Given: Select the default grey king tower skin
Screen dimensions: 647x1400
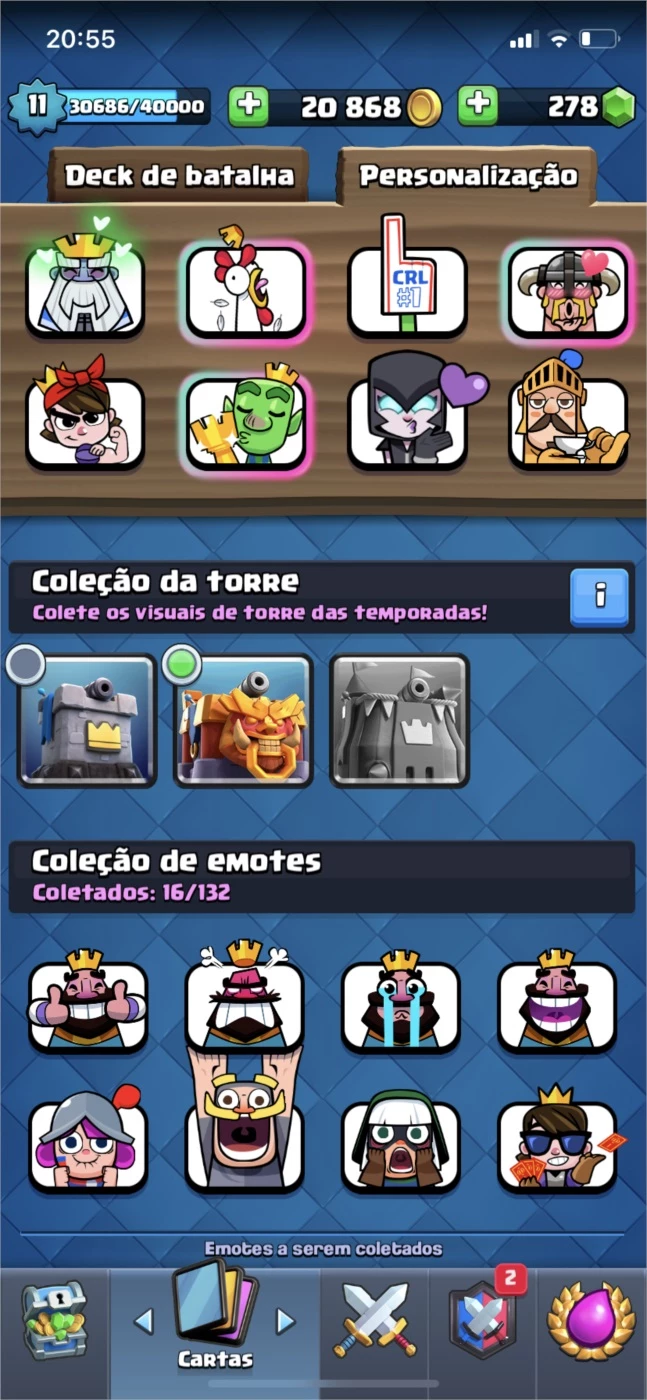Looking at the screenshot, I should tap(87, 720).
